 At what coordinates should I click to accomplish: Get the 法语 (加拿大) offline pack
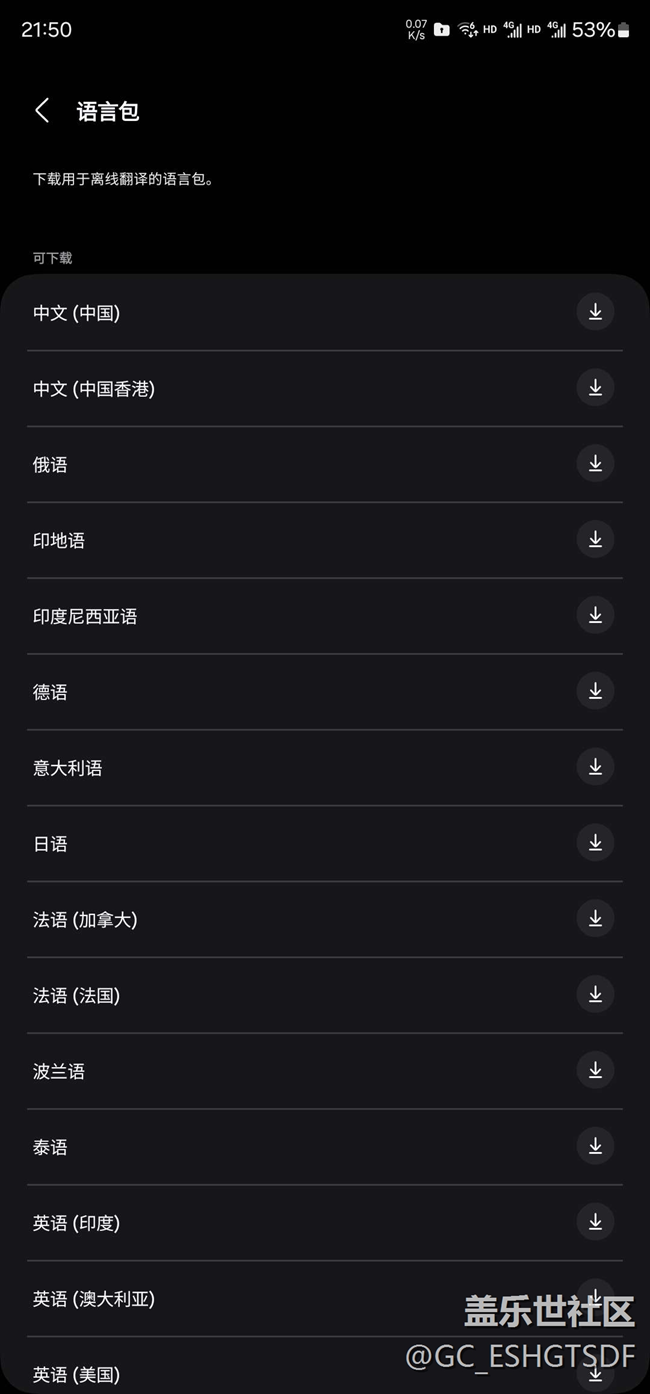pos(595,919)
